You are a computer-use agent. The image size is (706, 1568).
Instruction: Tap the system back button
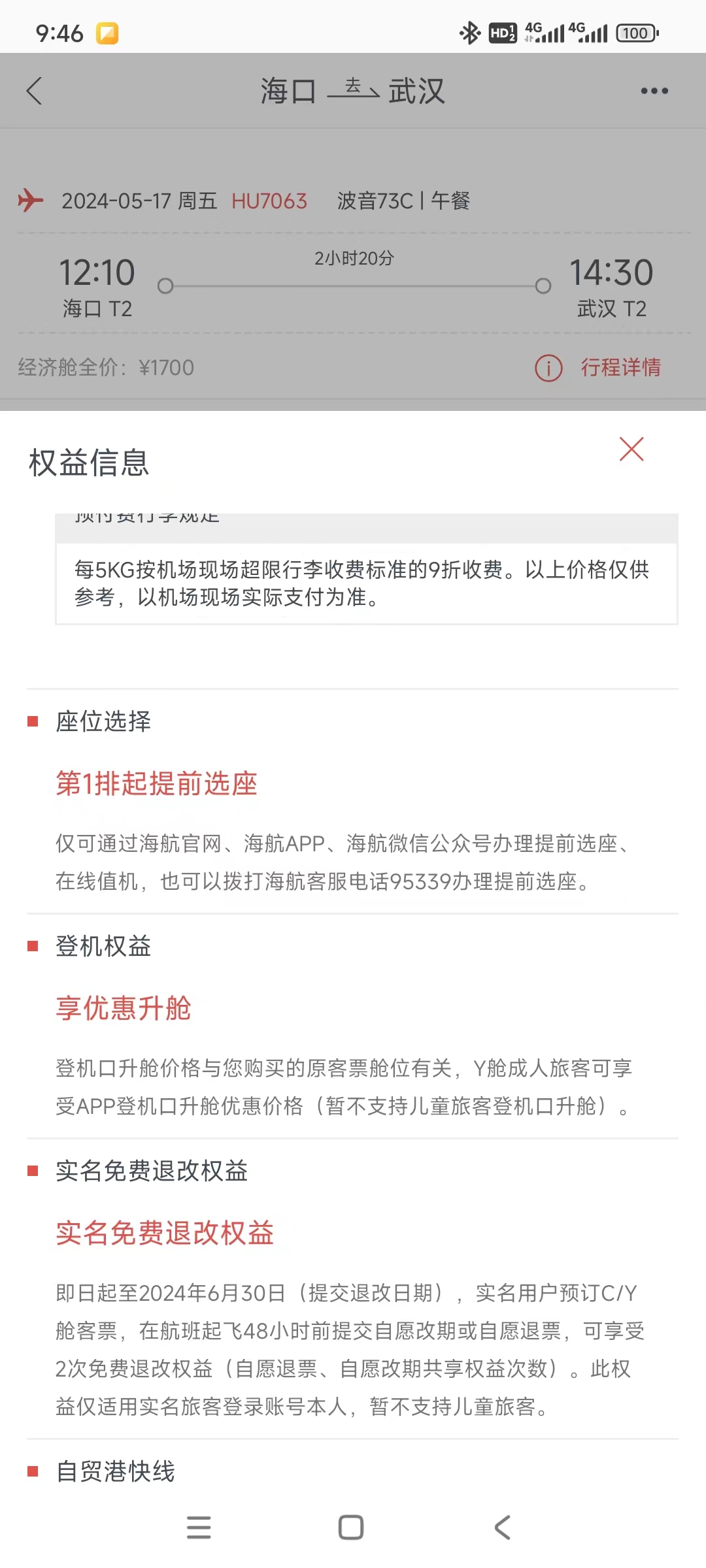point(502,1527)
